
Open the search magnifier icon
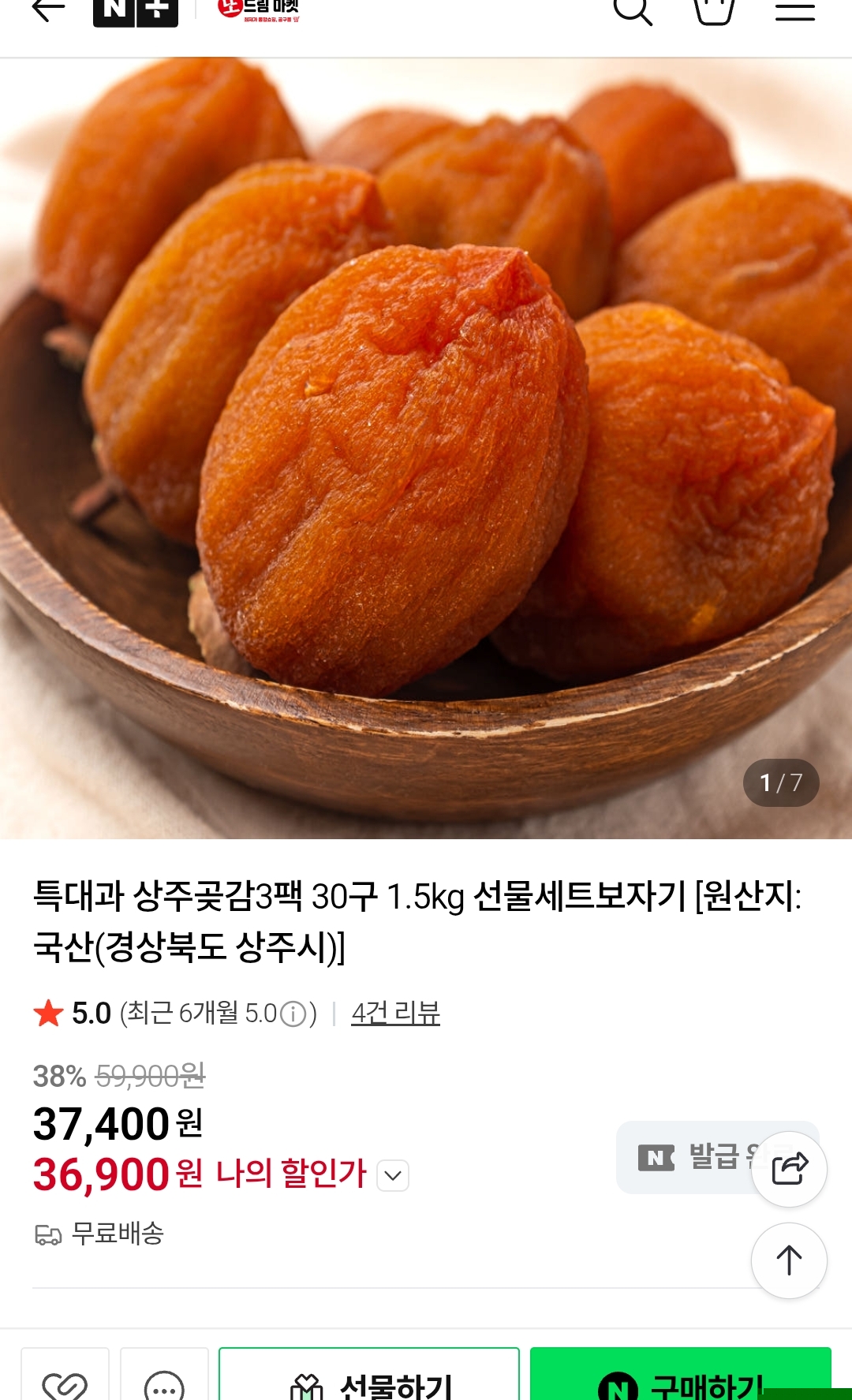(x=633, y=11)
